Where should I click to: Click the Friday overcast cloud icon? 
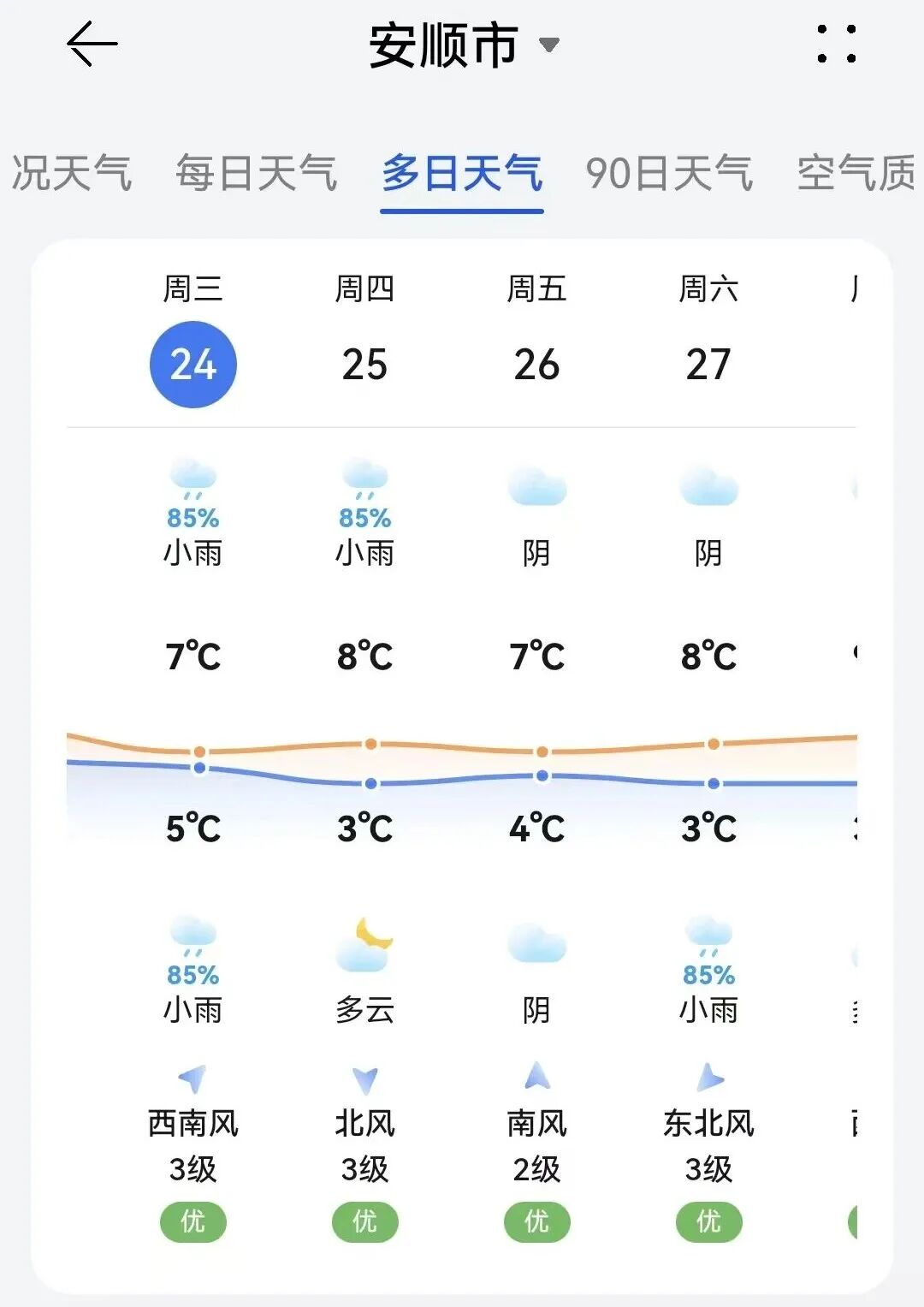click(x=537, y=488)
